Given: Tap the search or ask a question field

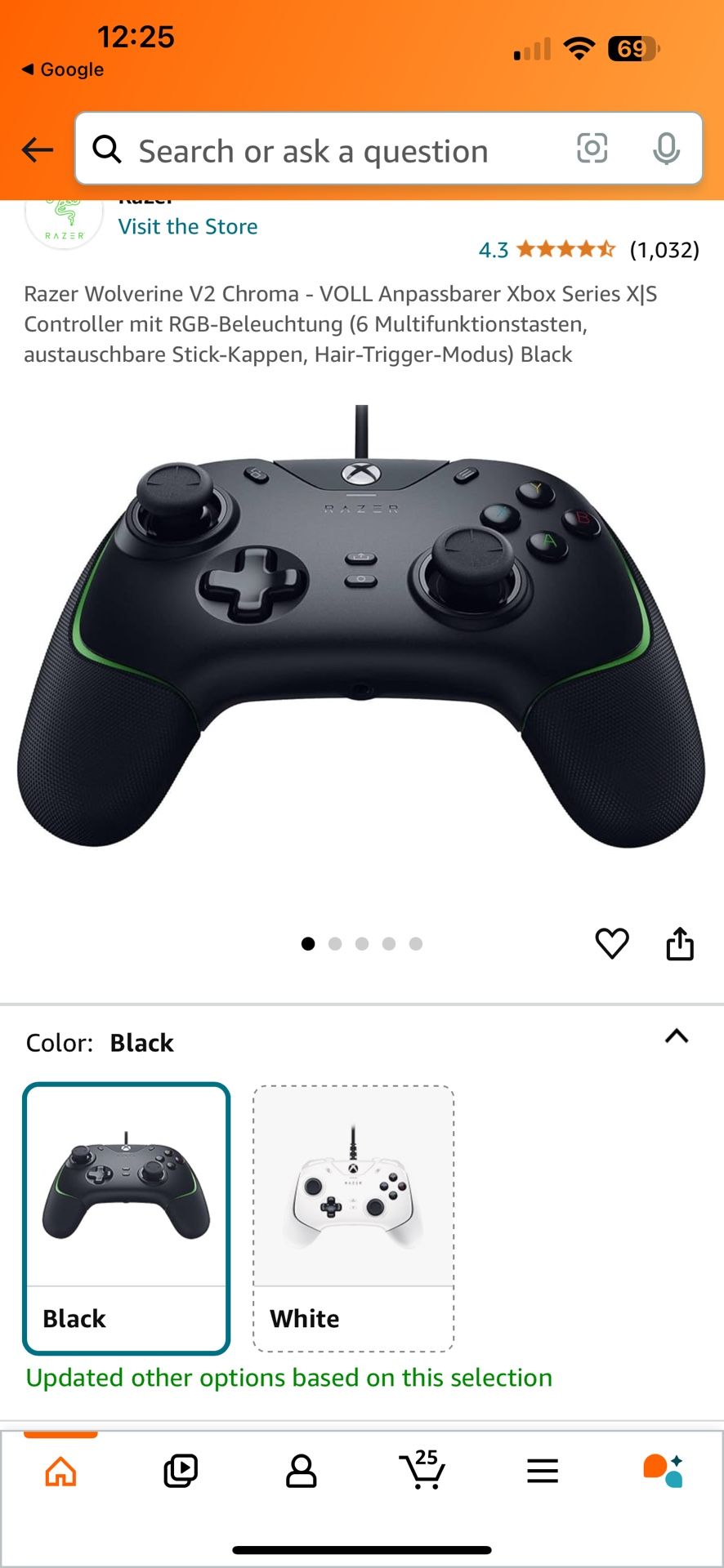Looking at the screenshot, I should tap(327, 151).
